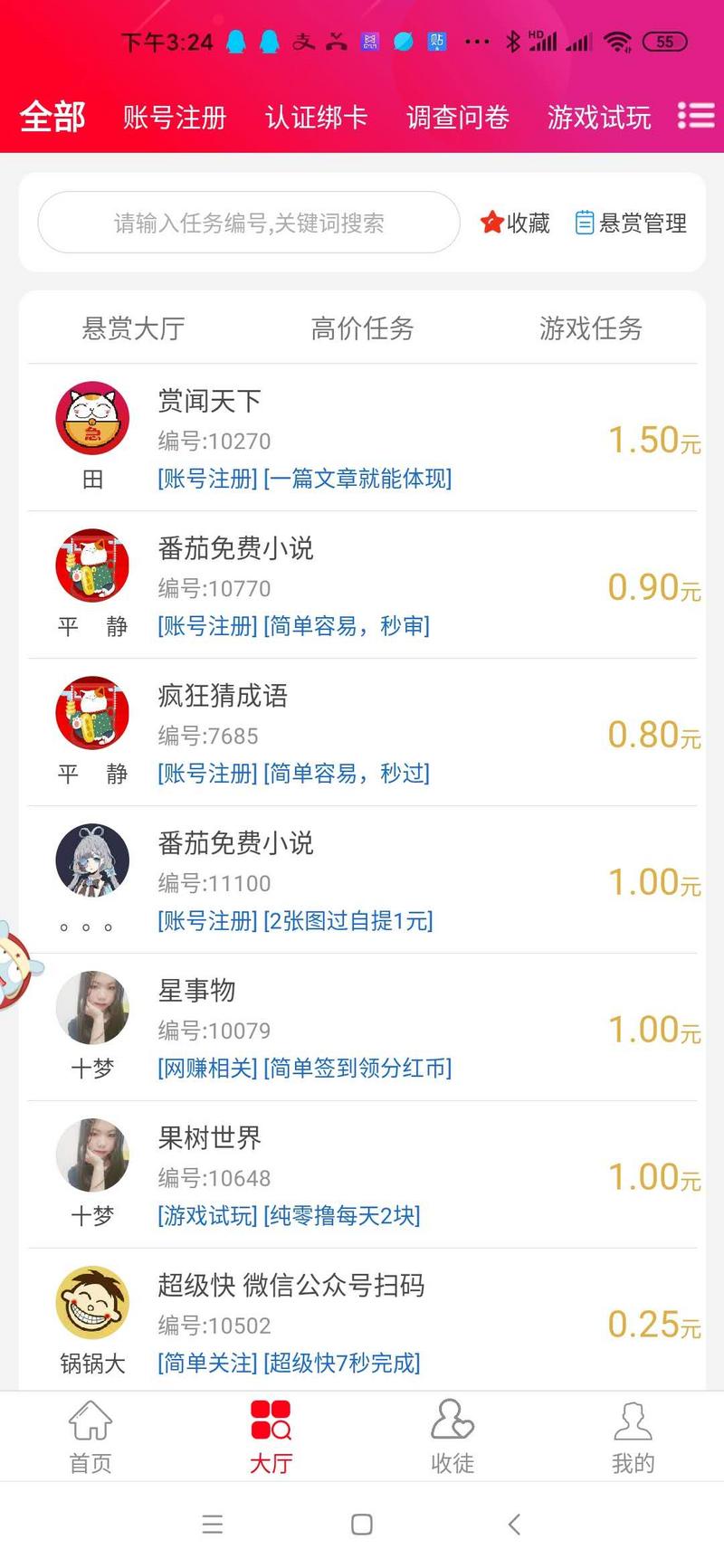Viewport: 724px width, 1568px height.
Task: Go to the 我的 tab
Action: 633,1437
